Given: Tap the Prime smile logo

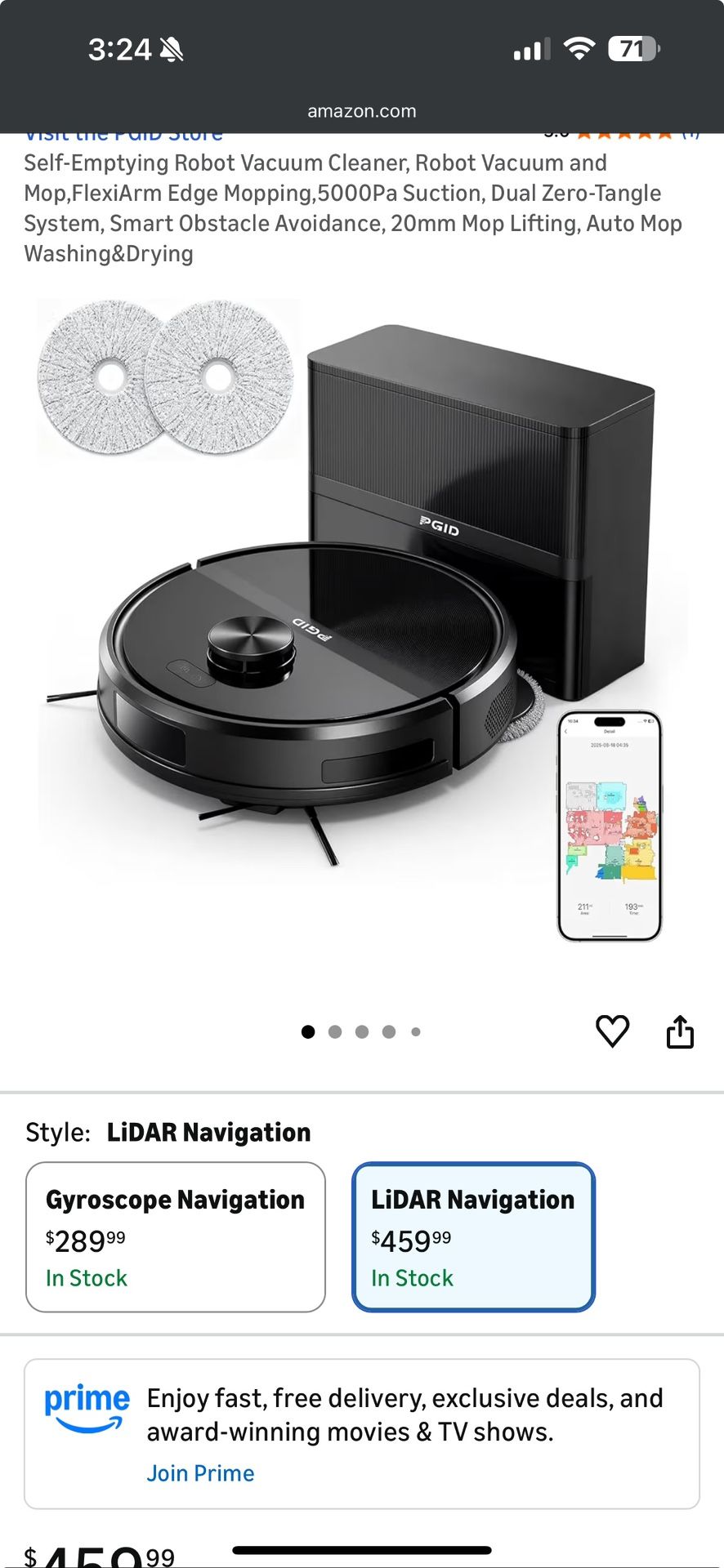Looking at the screenshot, I should click(x=86, y=1405).
